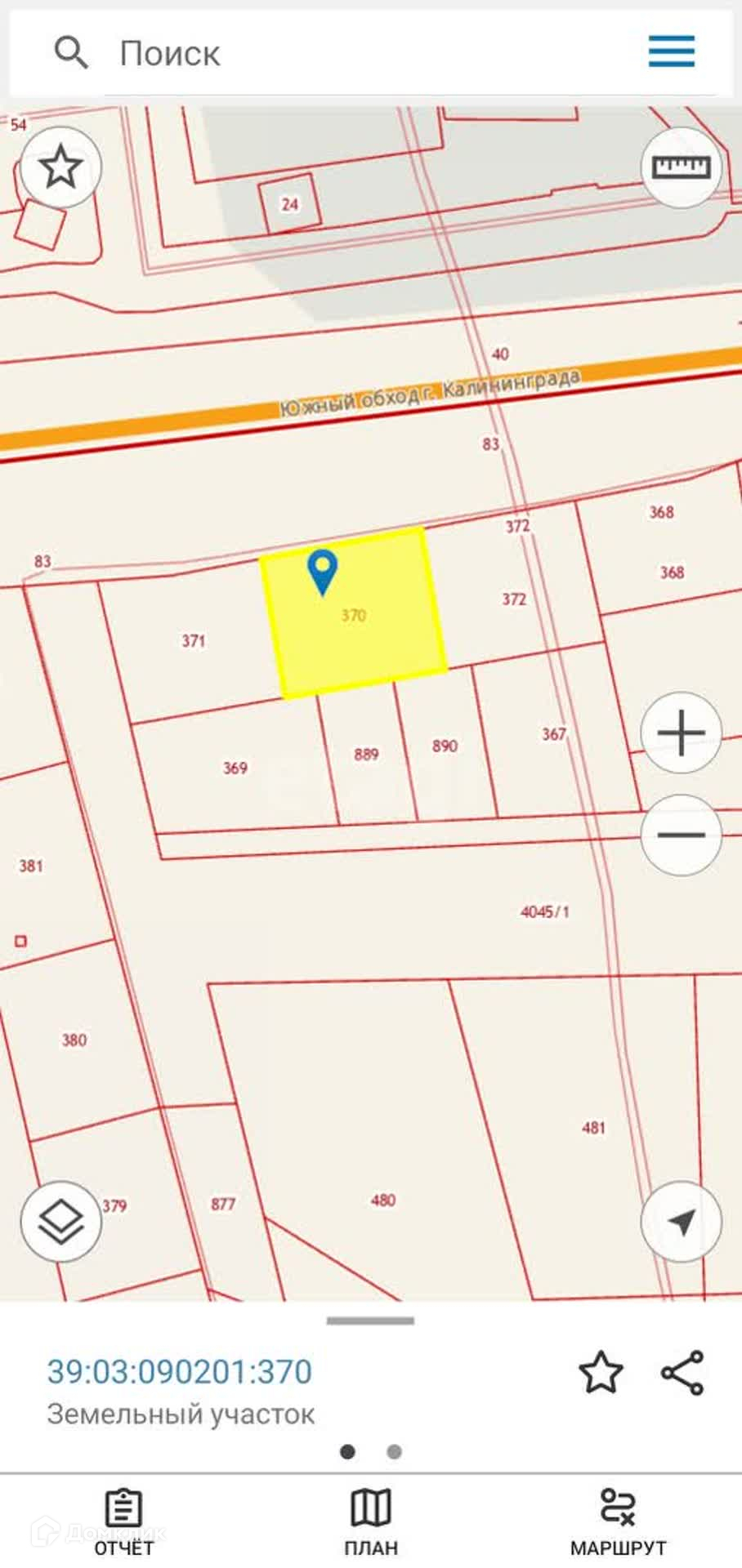Select parcel 371 on the map
This screenshot has height=1568, width=742.
(x=194, y=641)
